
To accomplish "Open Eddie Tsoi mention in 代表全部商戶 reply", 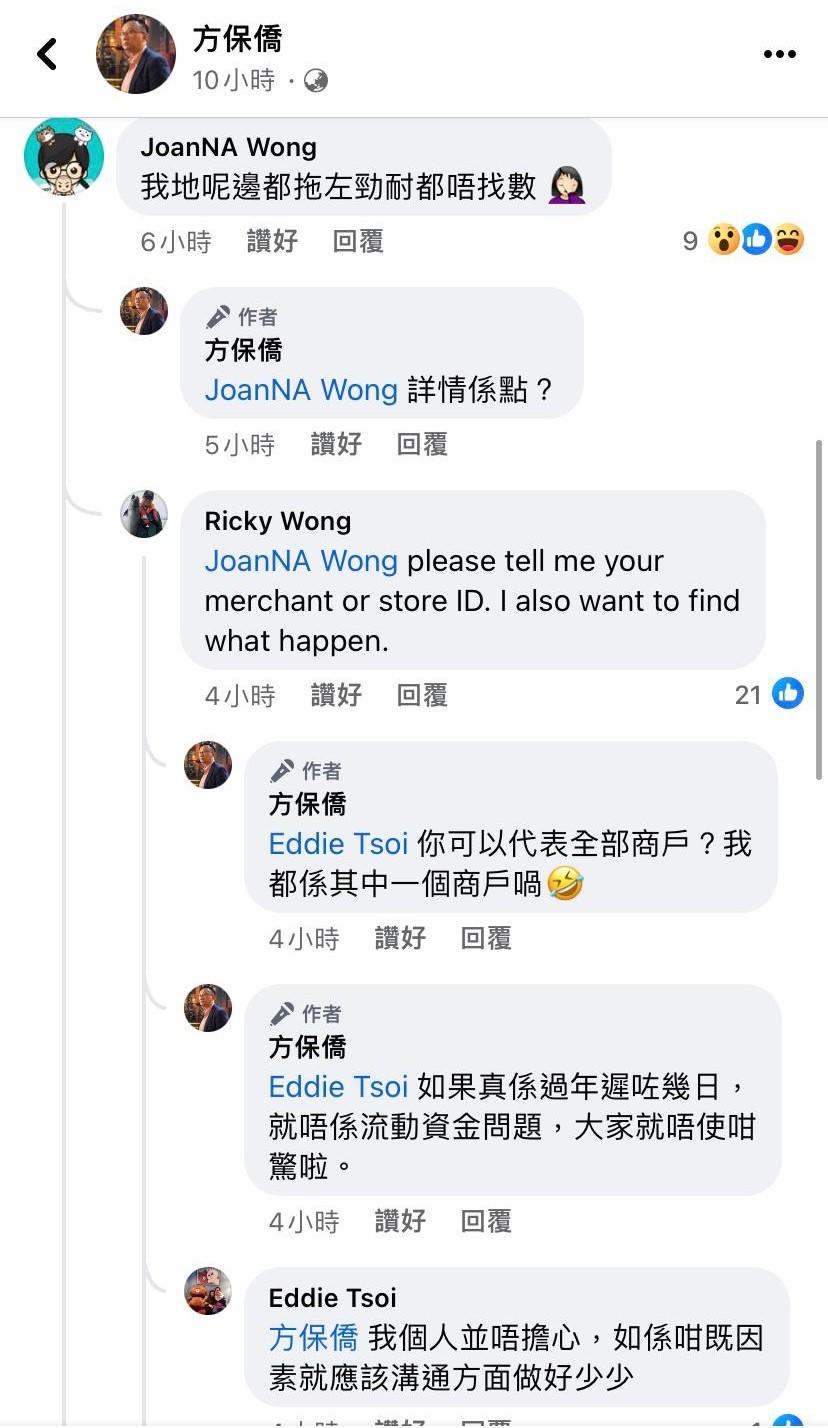I will point(338,844).
